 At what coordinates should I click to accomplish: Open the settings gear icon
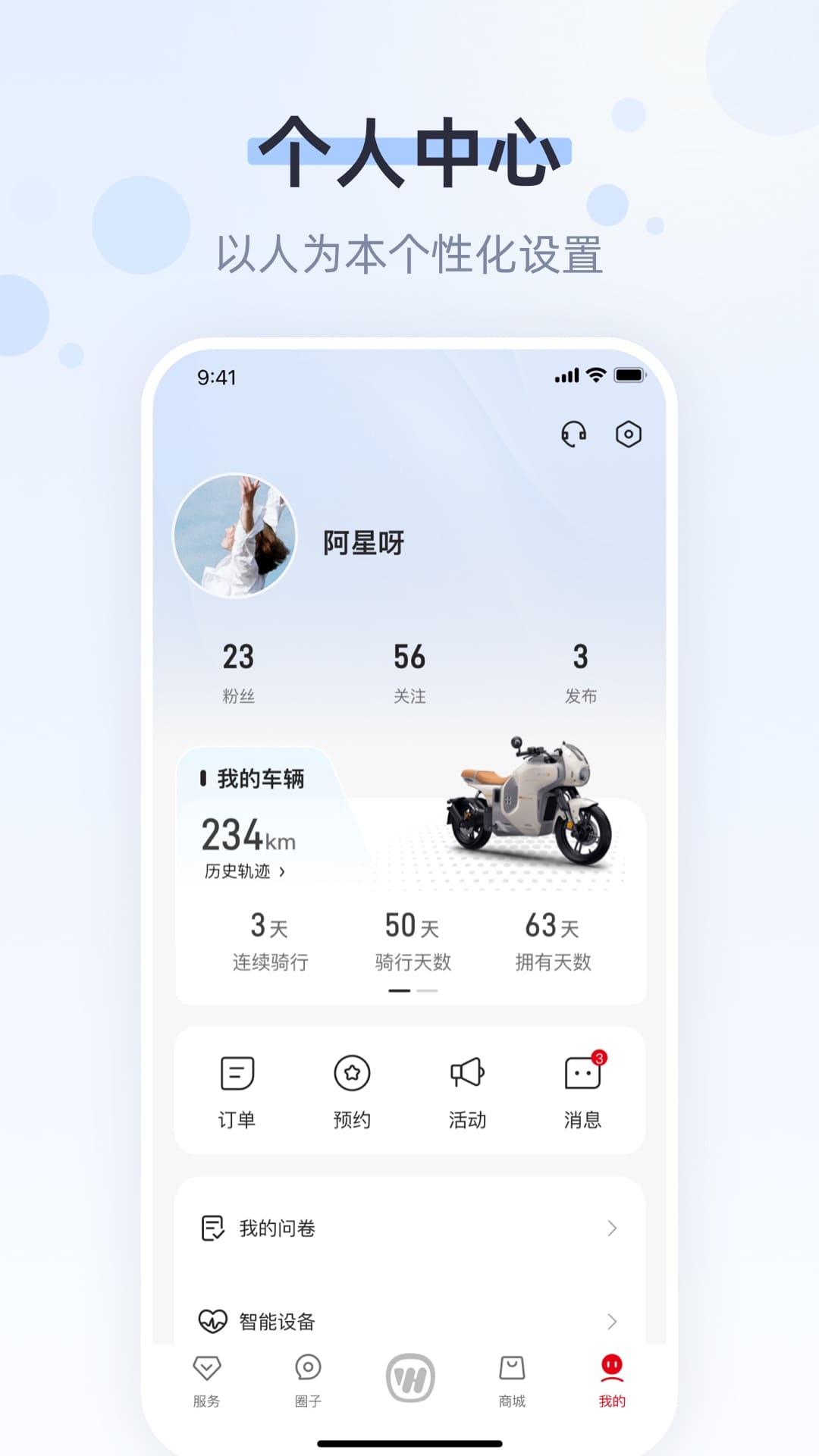(x=629, y=435)
